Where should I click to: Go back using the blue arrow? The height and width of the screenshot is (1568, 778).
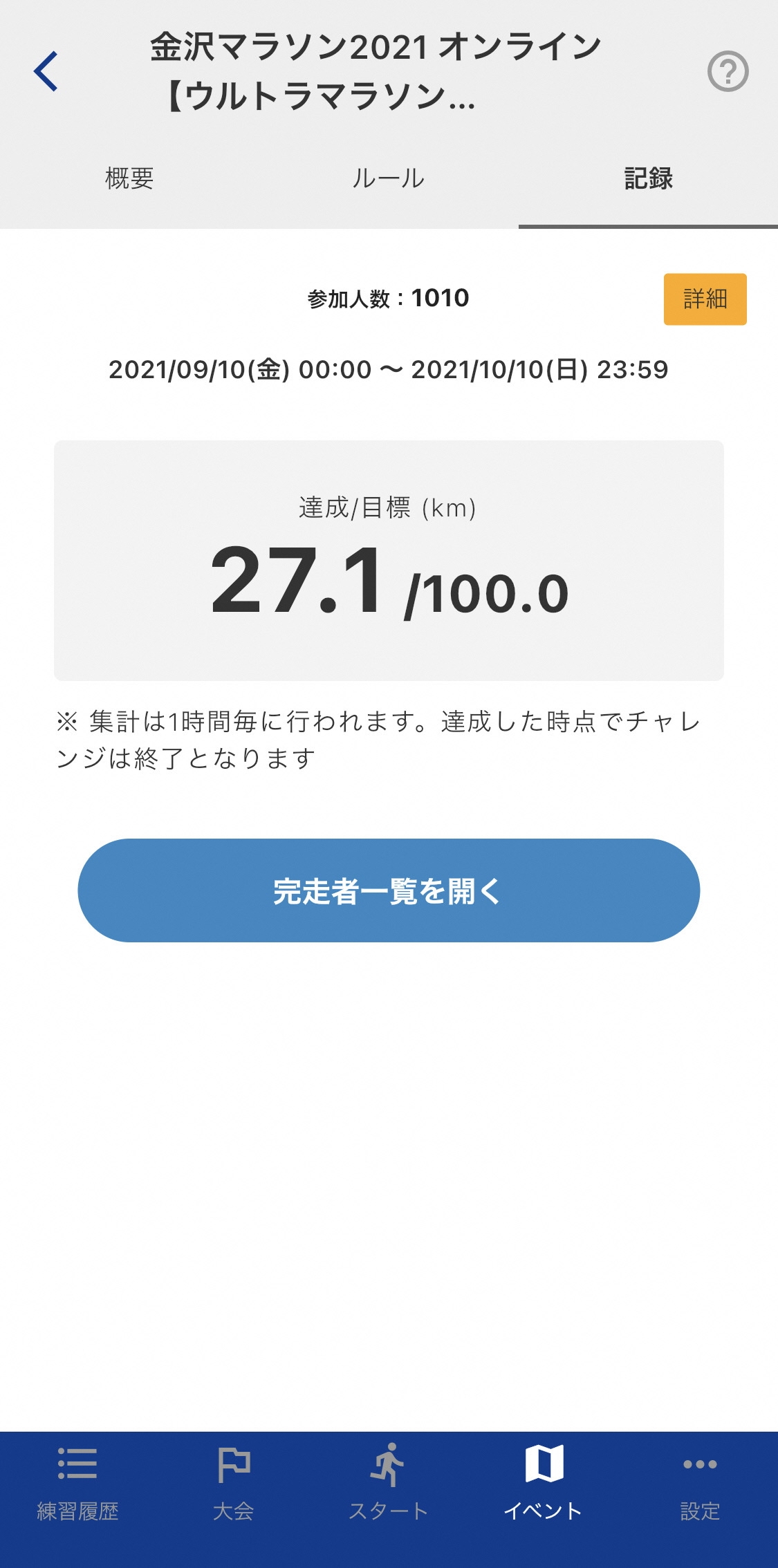click(46, 71)
